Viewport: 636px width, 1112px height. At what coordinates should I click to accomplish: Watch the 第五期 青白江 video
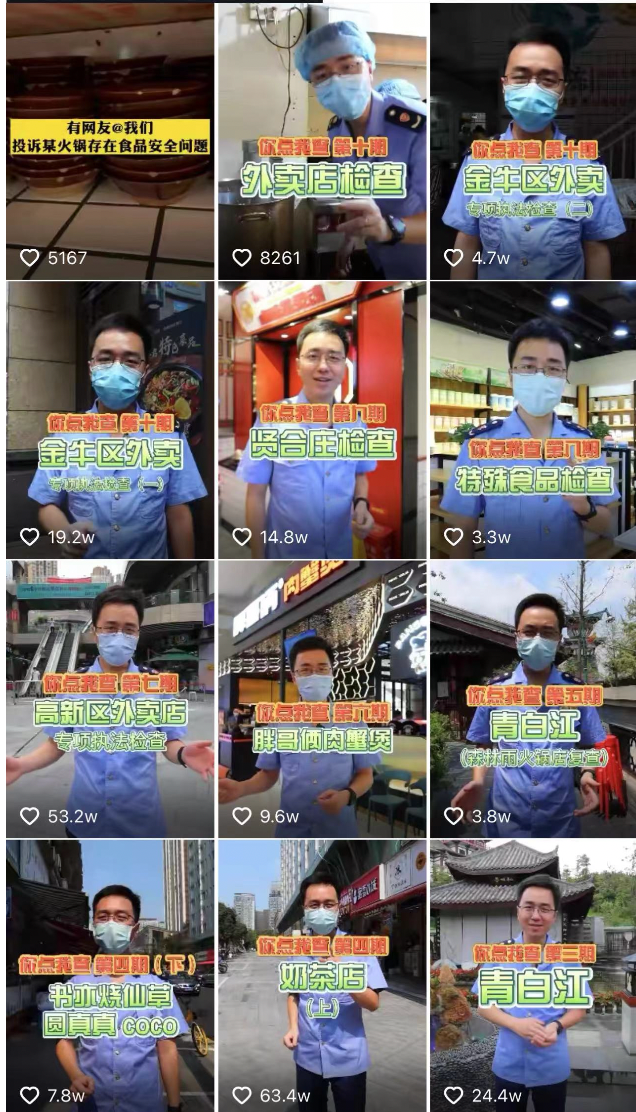(533, 698)
